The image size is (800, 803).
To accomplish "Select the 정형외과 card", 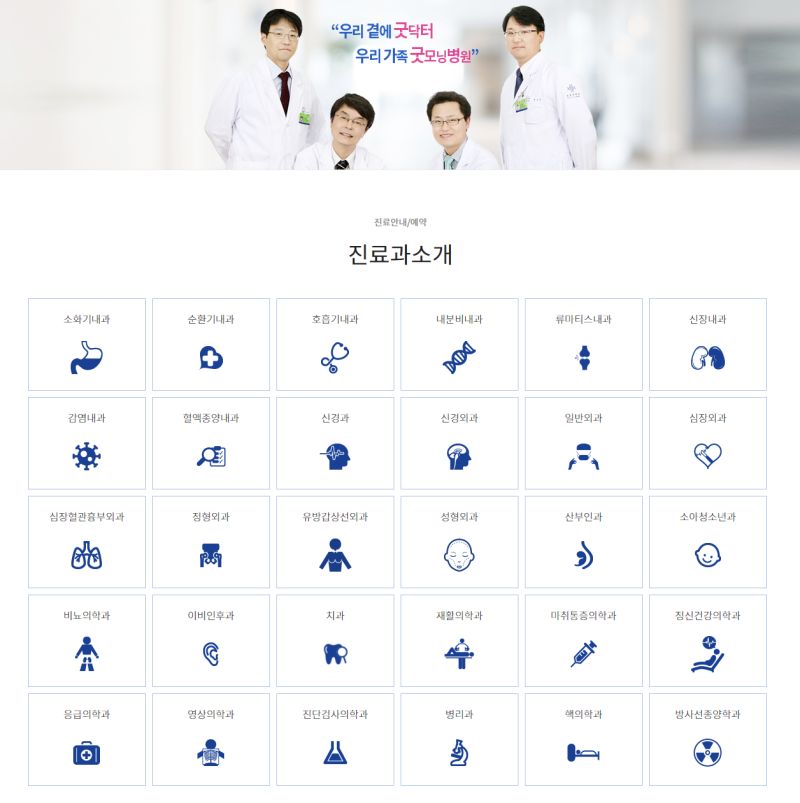I will click(x=211, y=542).
